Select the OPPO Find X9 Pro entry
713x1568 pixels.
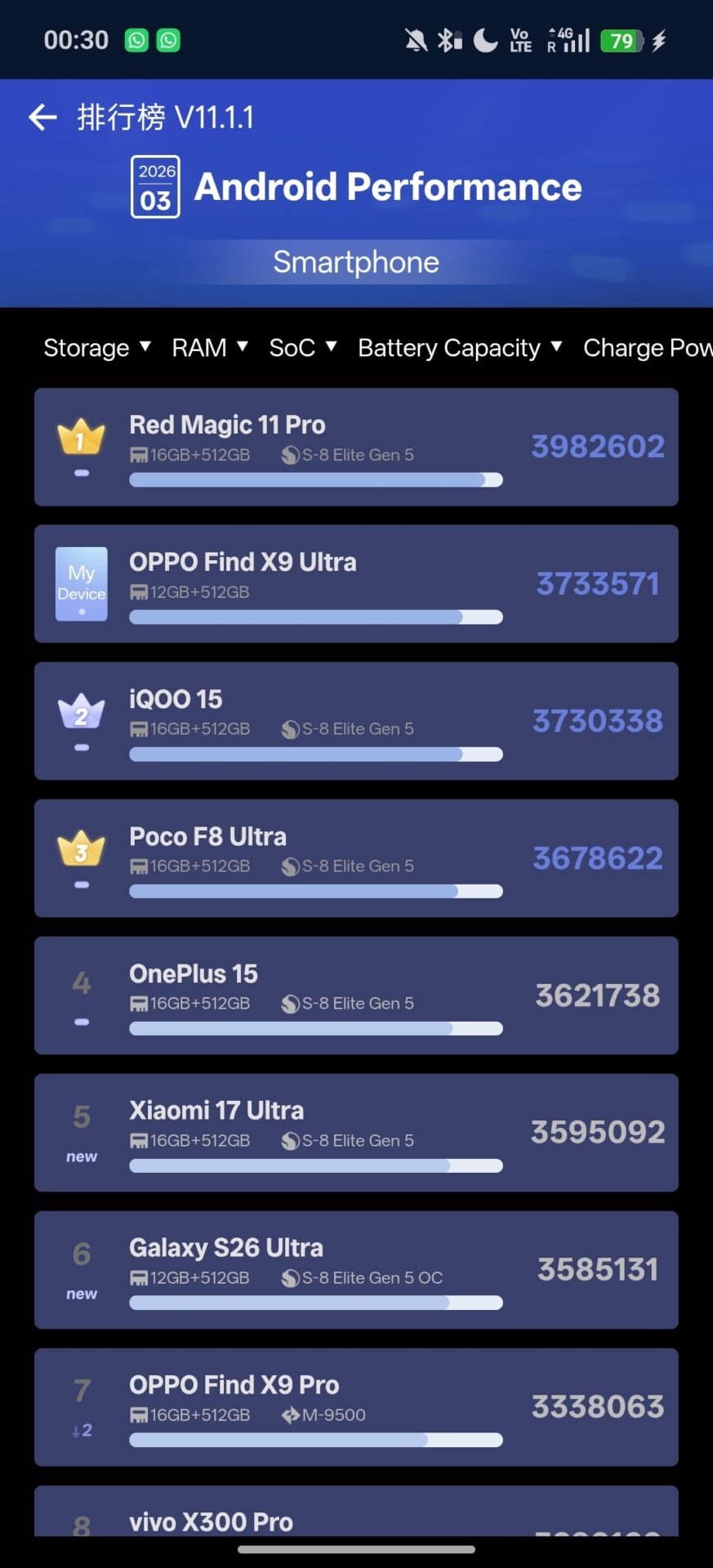click(x=356, y=1407)
